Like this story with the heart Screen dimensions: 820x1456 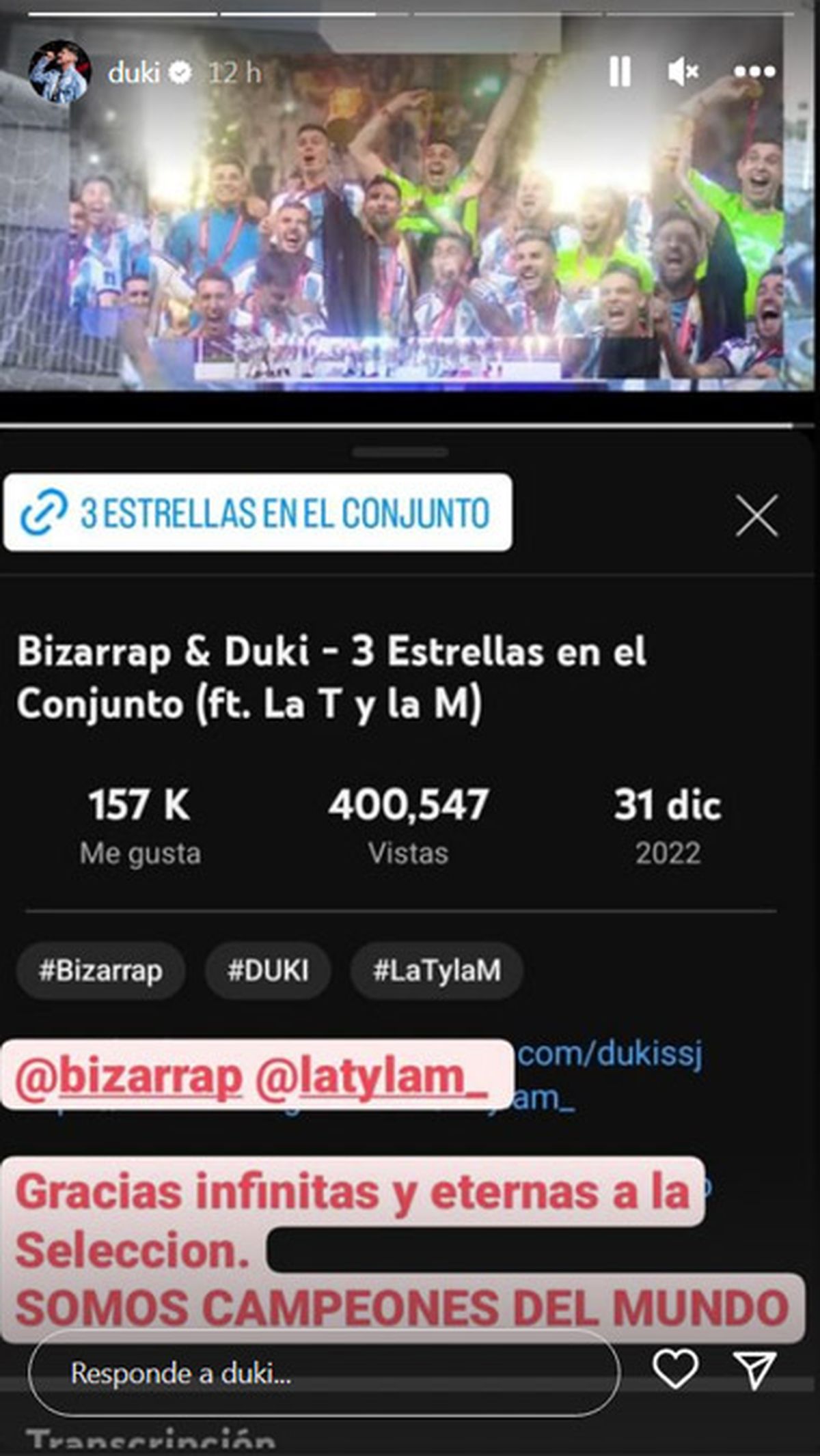tap(675, 1369)
